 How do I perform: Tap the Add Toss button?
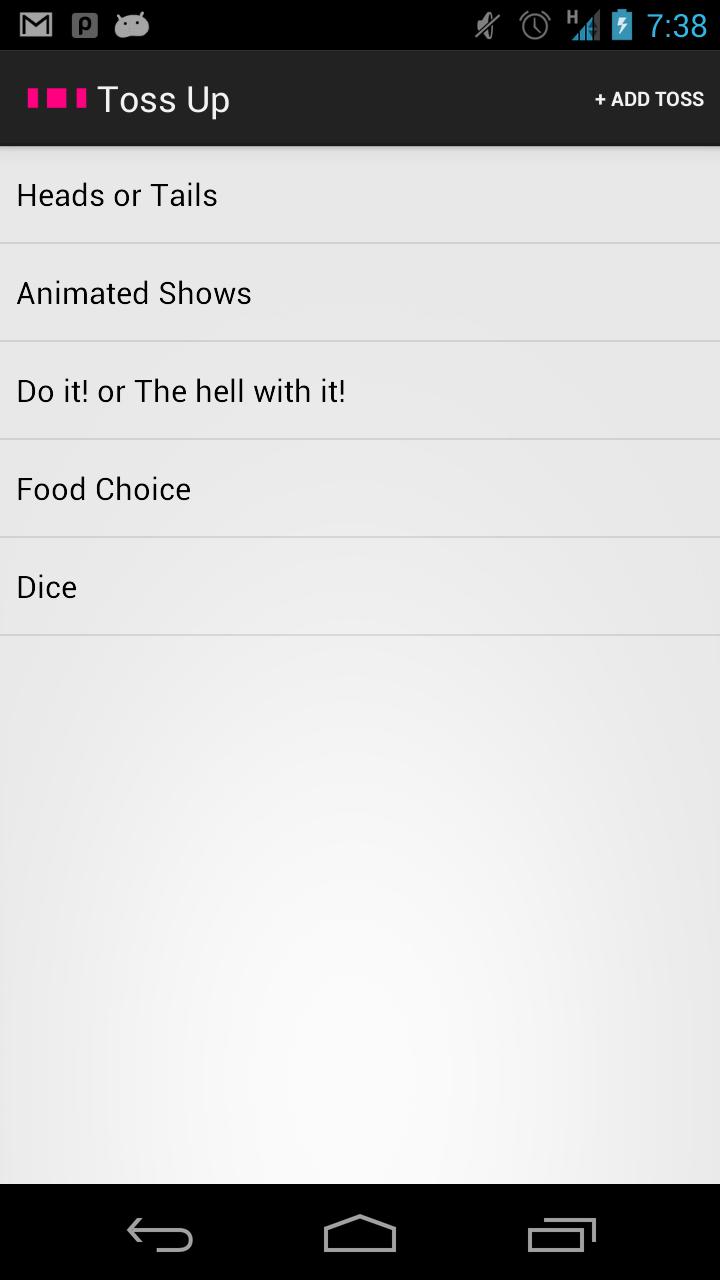649,99
